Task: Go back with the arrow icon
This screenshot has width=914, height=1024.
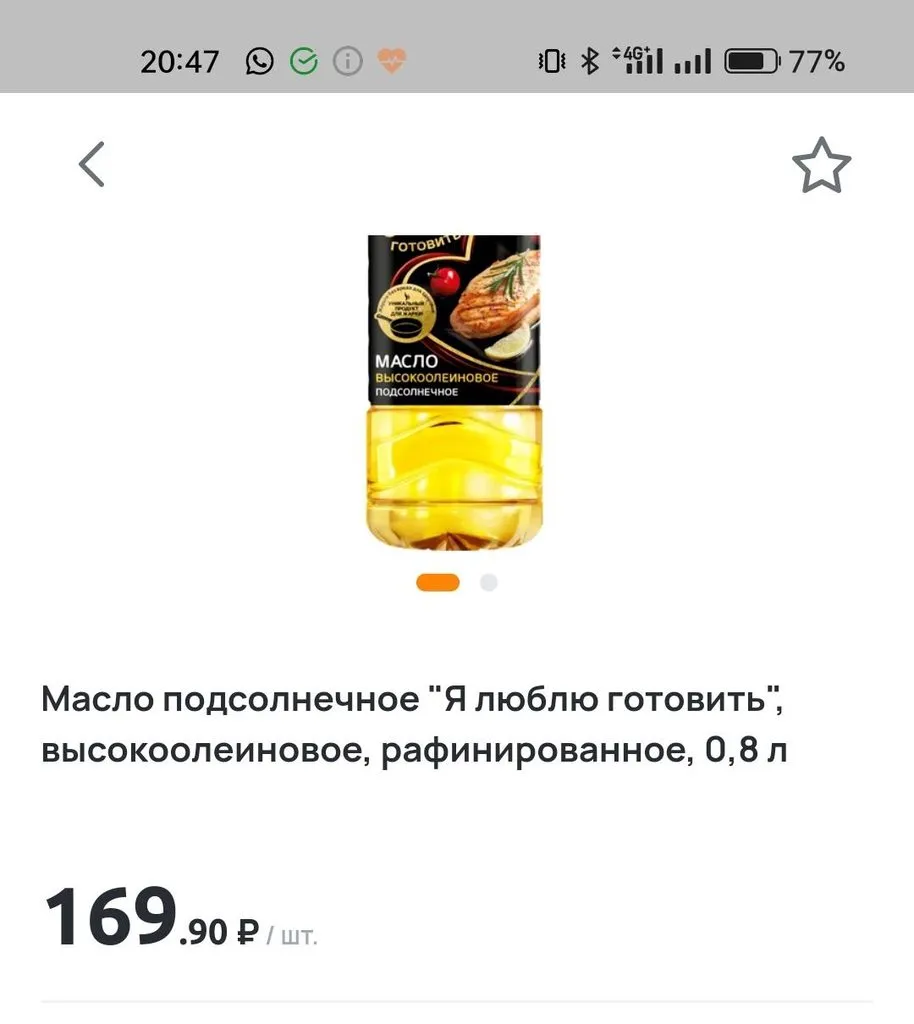Action: (x=92, y=165)
